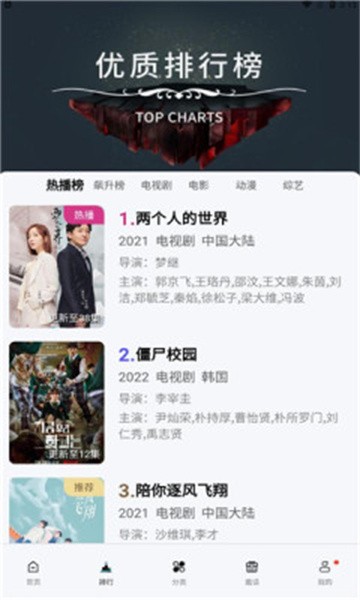This screenshot has height=600, width=360.
Task: Switch to the 飙升榜 tab
Action: pyautogui.click(x=109, y=186)
